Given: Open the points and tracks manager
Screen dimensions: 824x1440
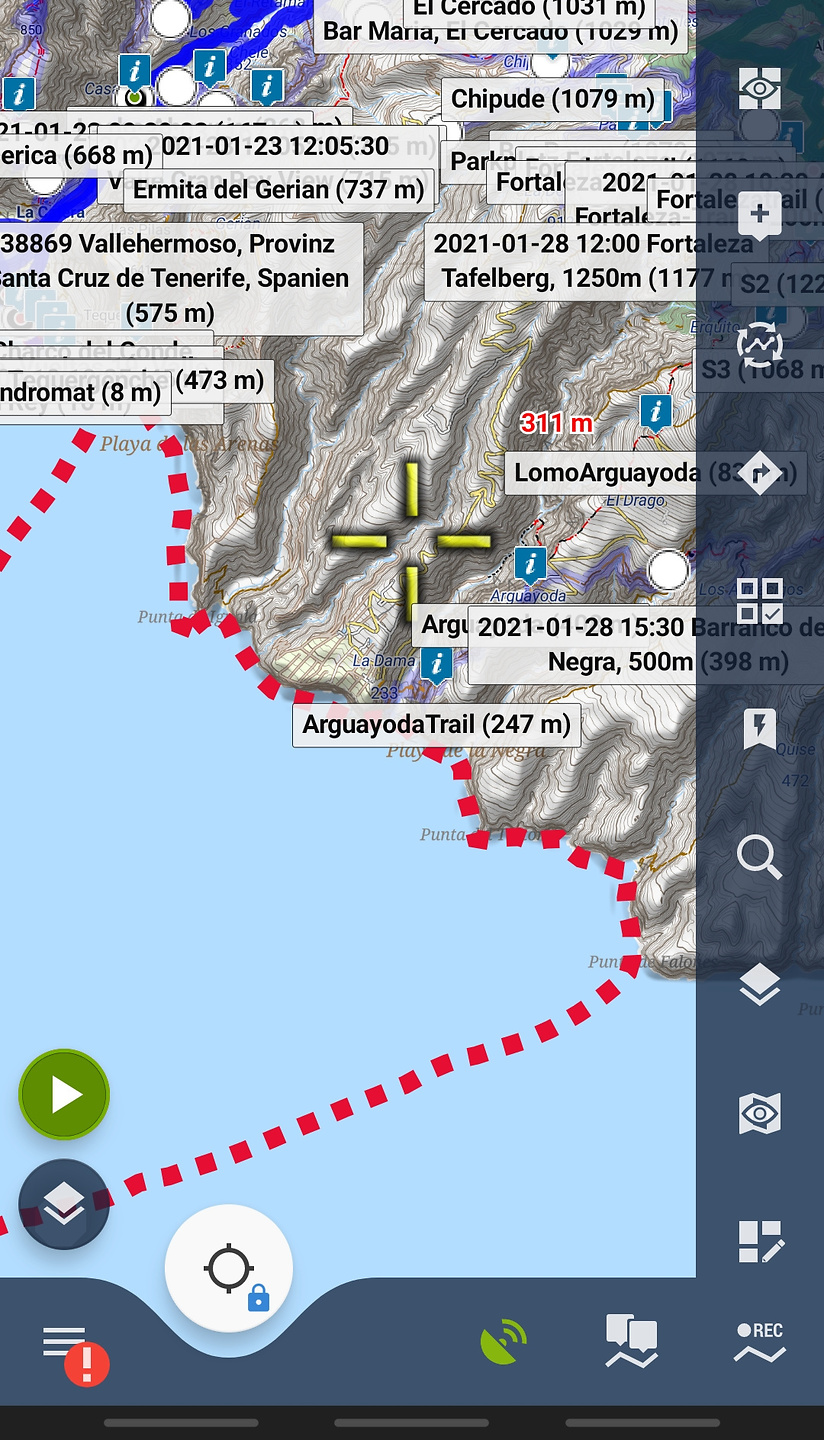Looking at the screenshot, I should pos(632,1342).
